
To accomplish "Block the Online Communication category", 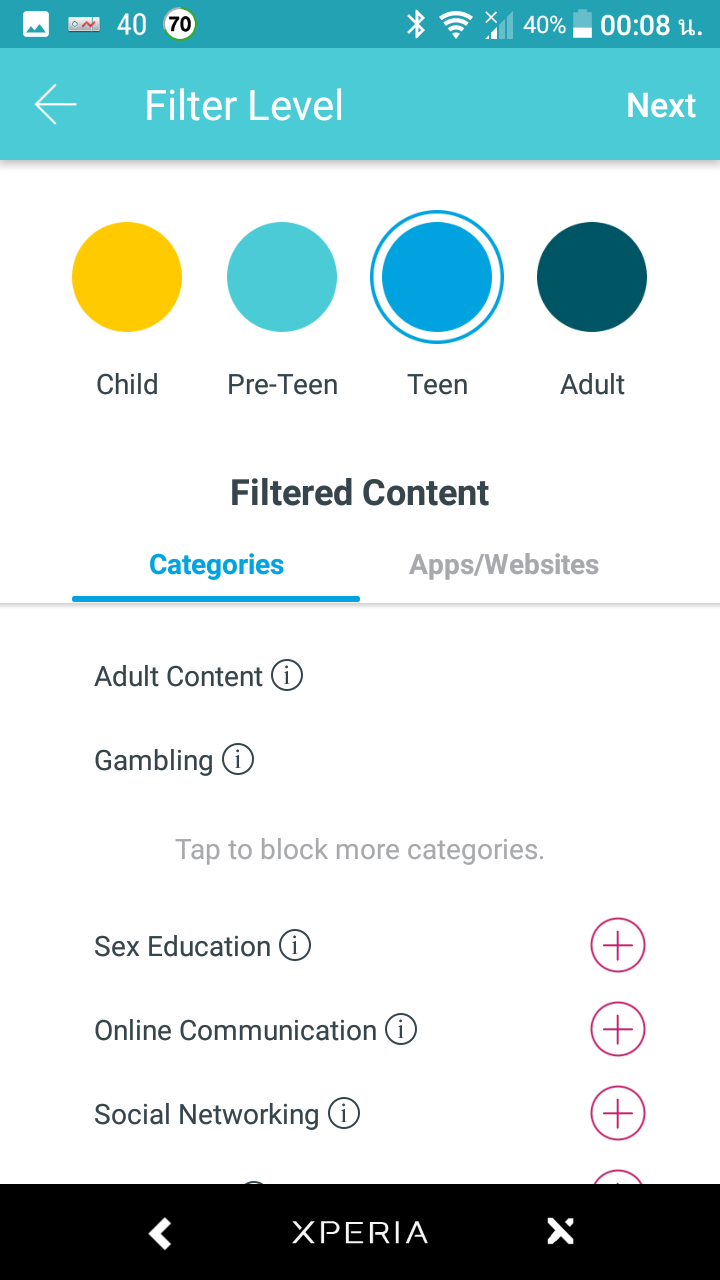I will [618, 1029].
